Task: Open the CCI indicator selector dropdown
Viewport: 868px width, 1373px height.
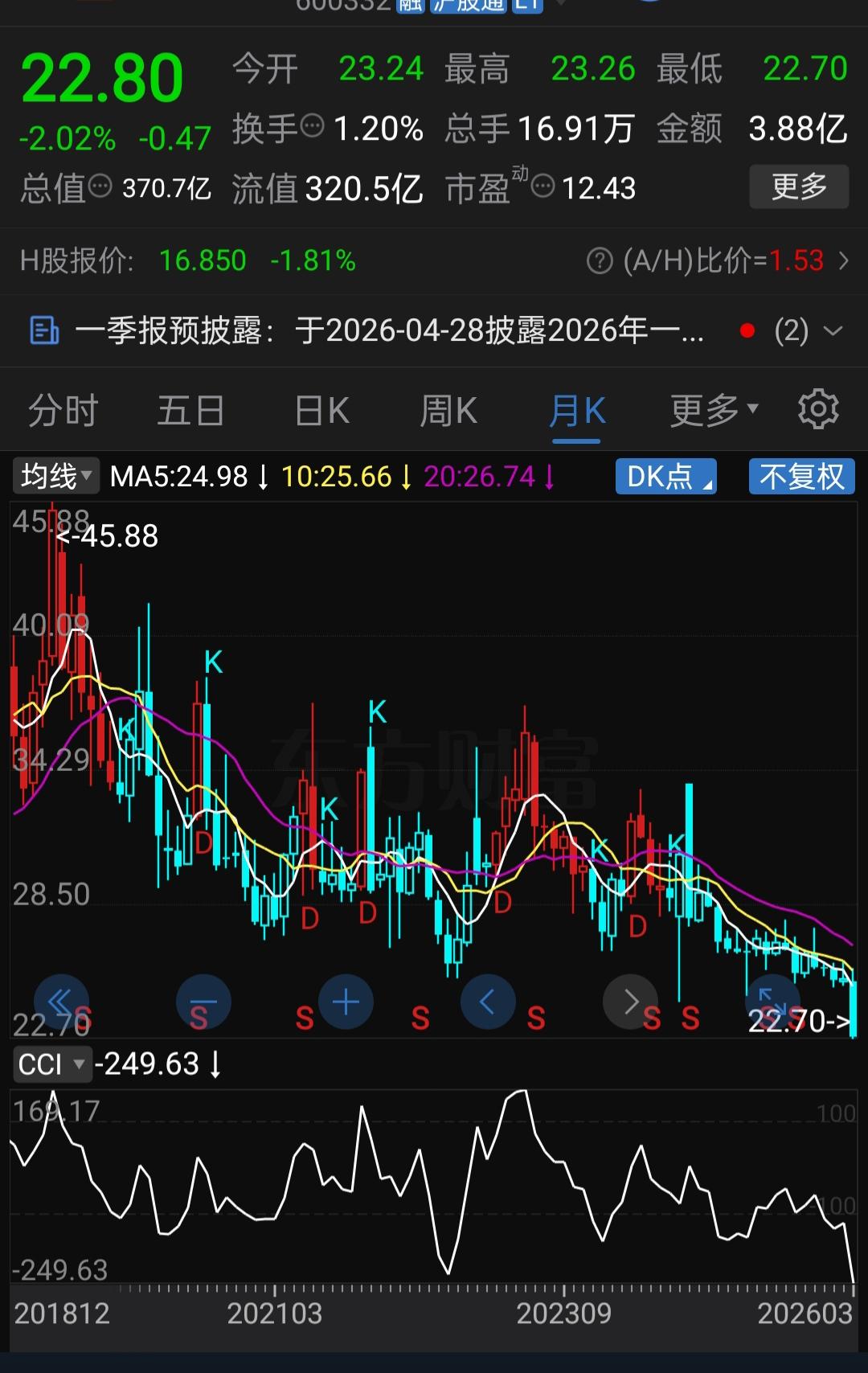Action: [53, 1064]
